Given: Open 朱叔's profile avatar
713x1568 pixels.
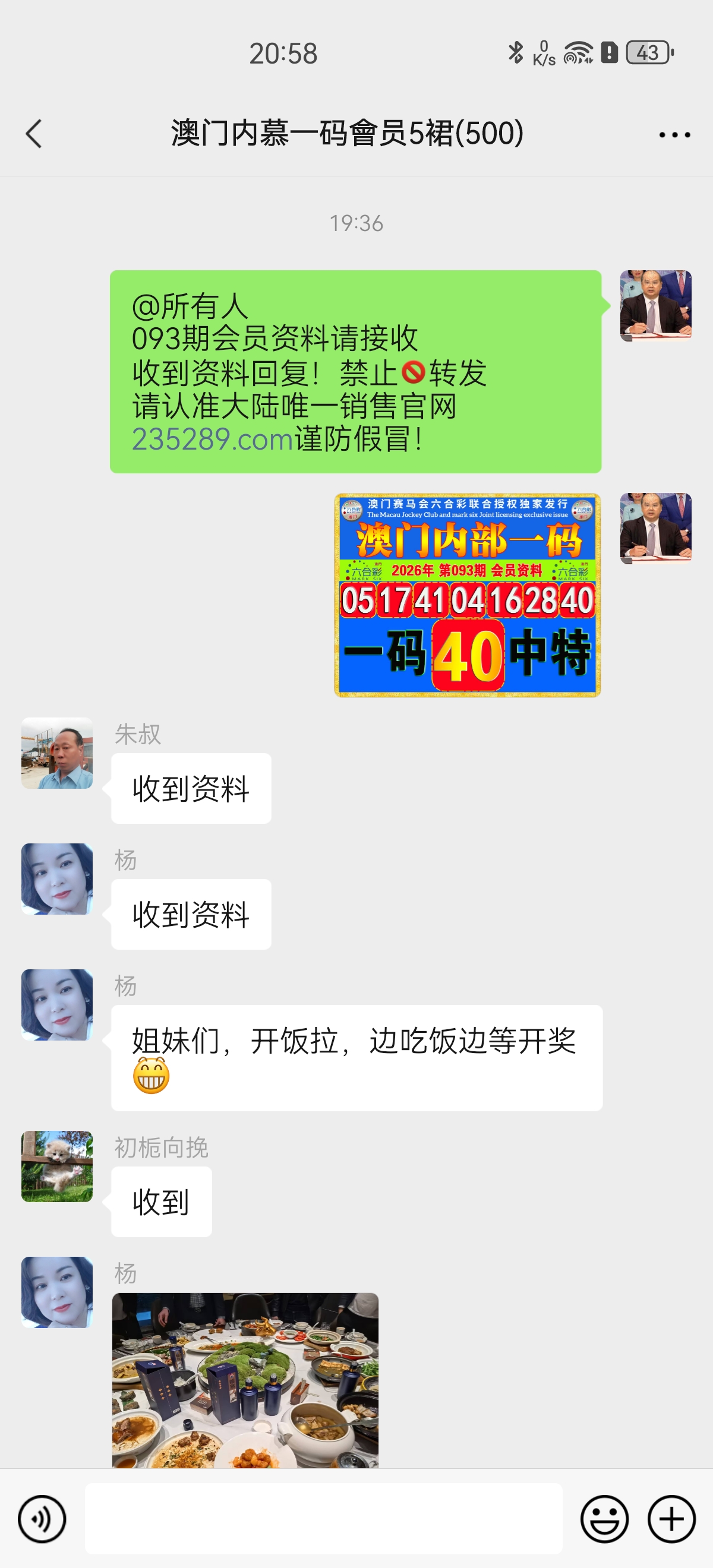Looking at the screenshot, I should [57, 753].
